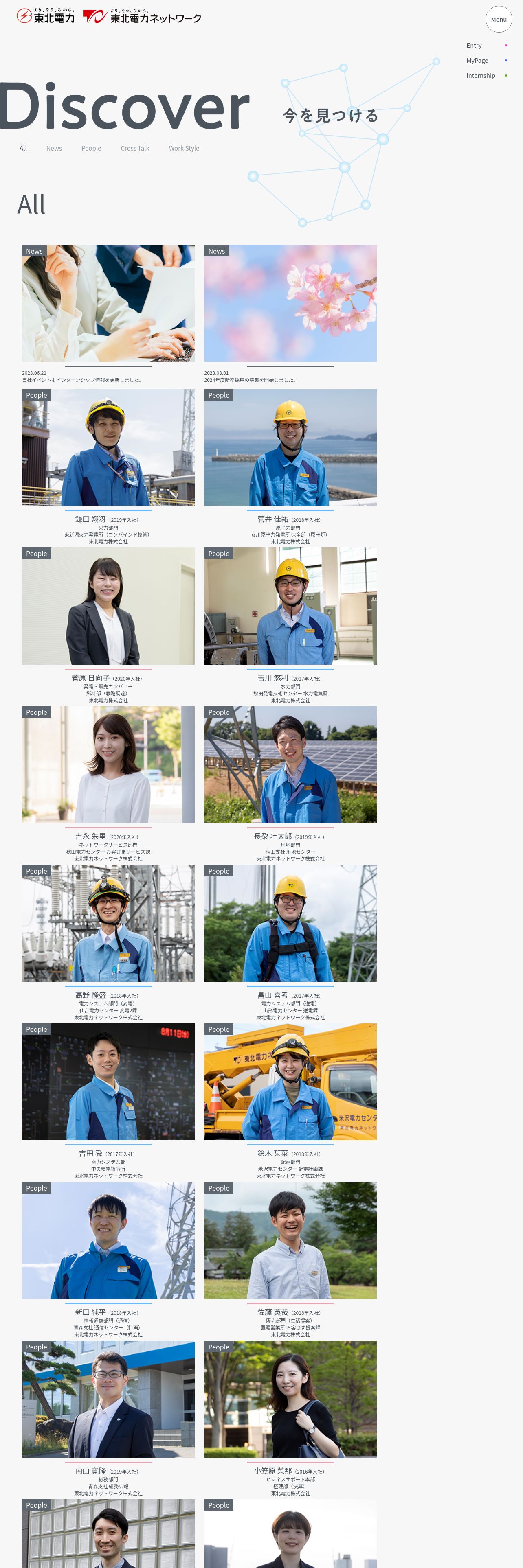Image resolution: width=523 pixels, height=1568 pixels.
Task: Open the round Menu button
Action: coord(498,20)
